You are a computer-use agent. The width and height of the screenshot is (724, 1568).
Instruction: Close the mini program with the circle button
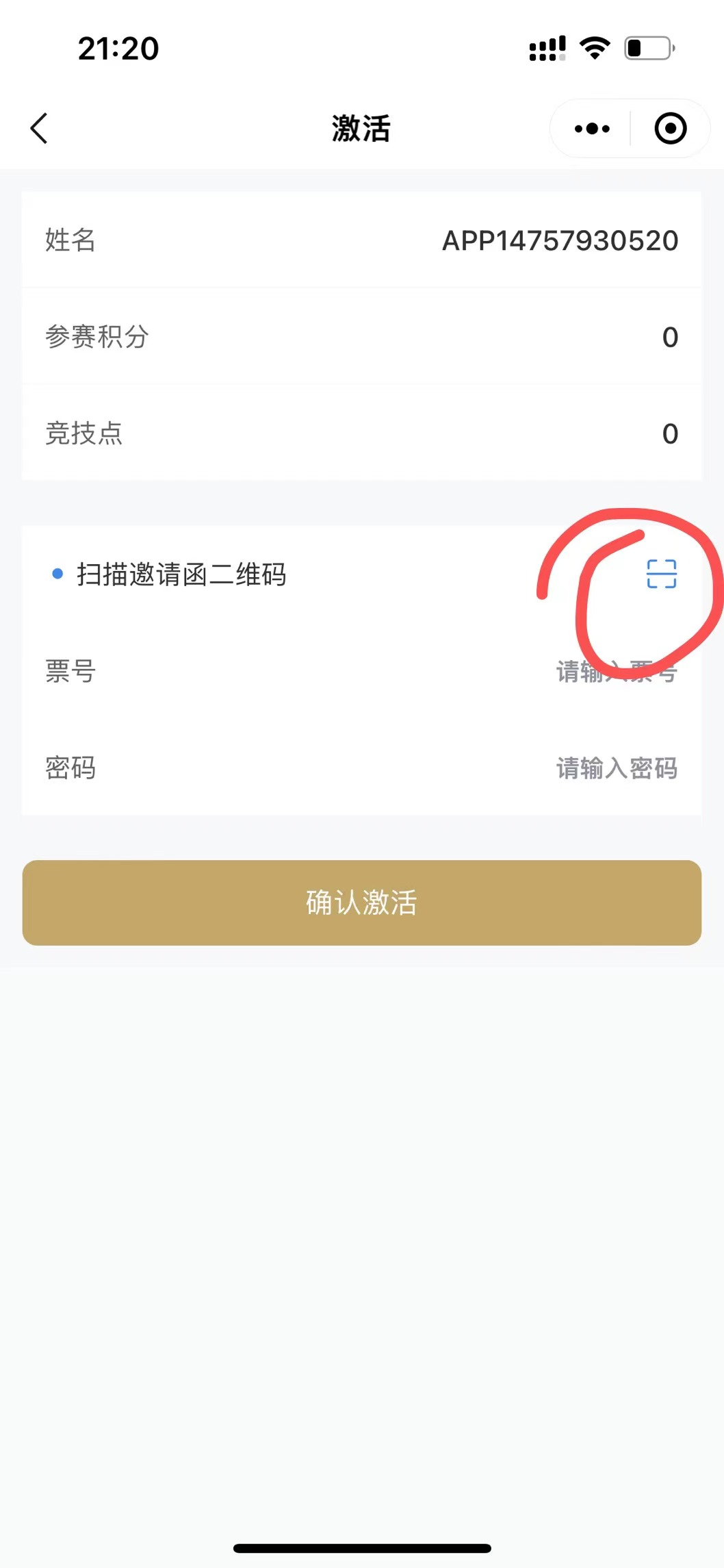670,129
